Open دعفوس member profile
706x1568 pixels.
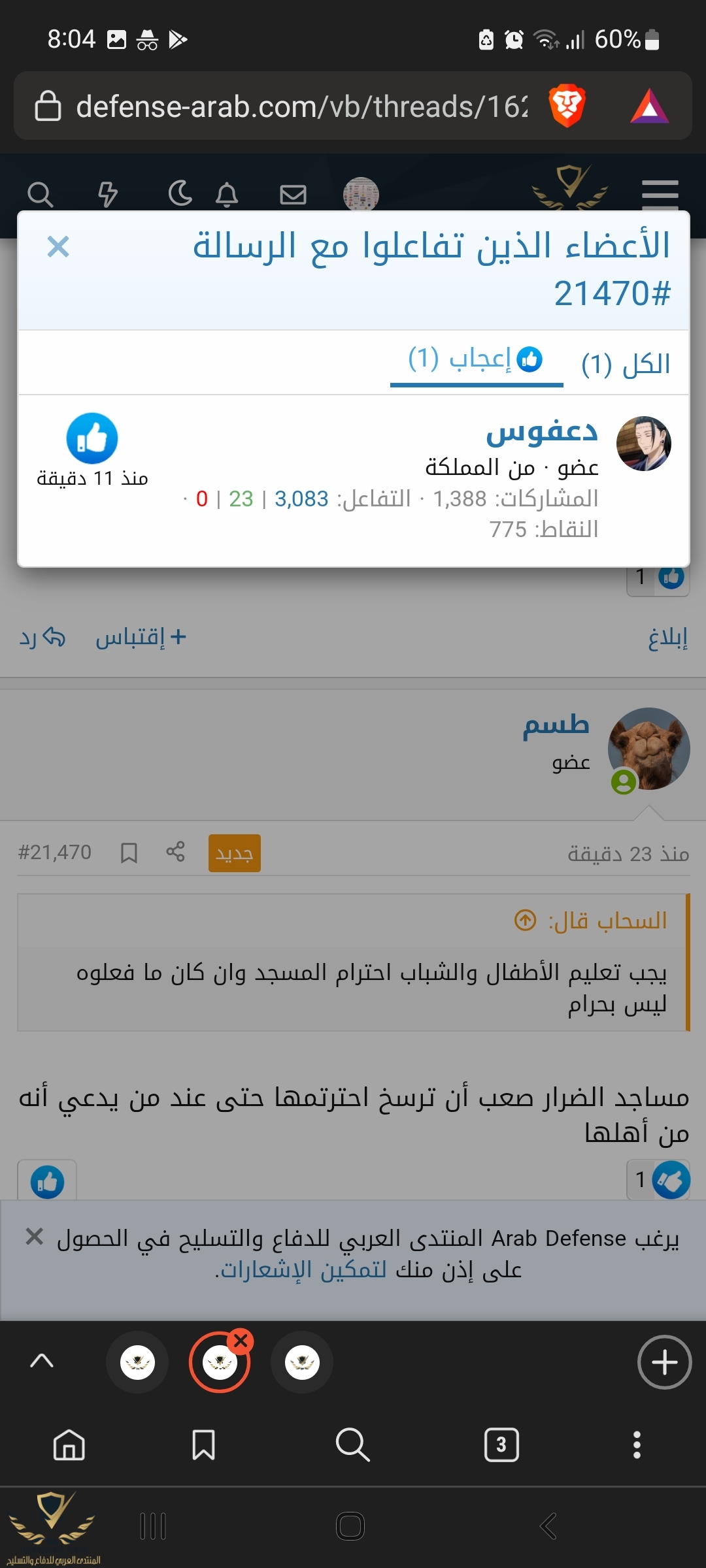(541, 433)
